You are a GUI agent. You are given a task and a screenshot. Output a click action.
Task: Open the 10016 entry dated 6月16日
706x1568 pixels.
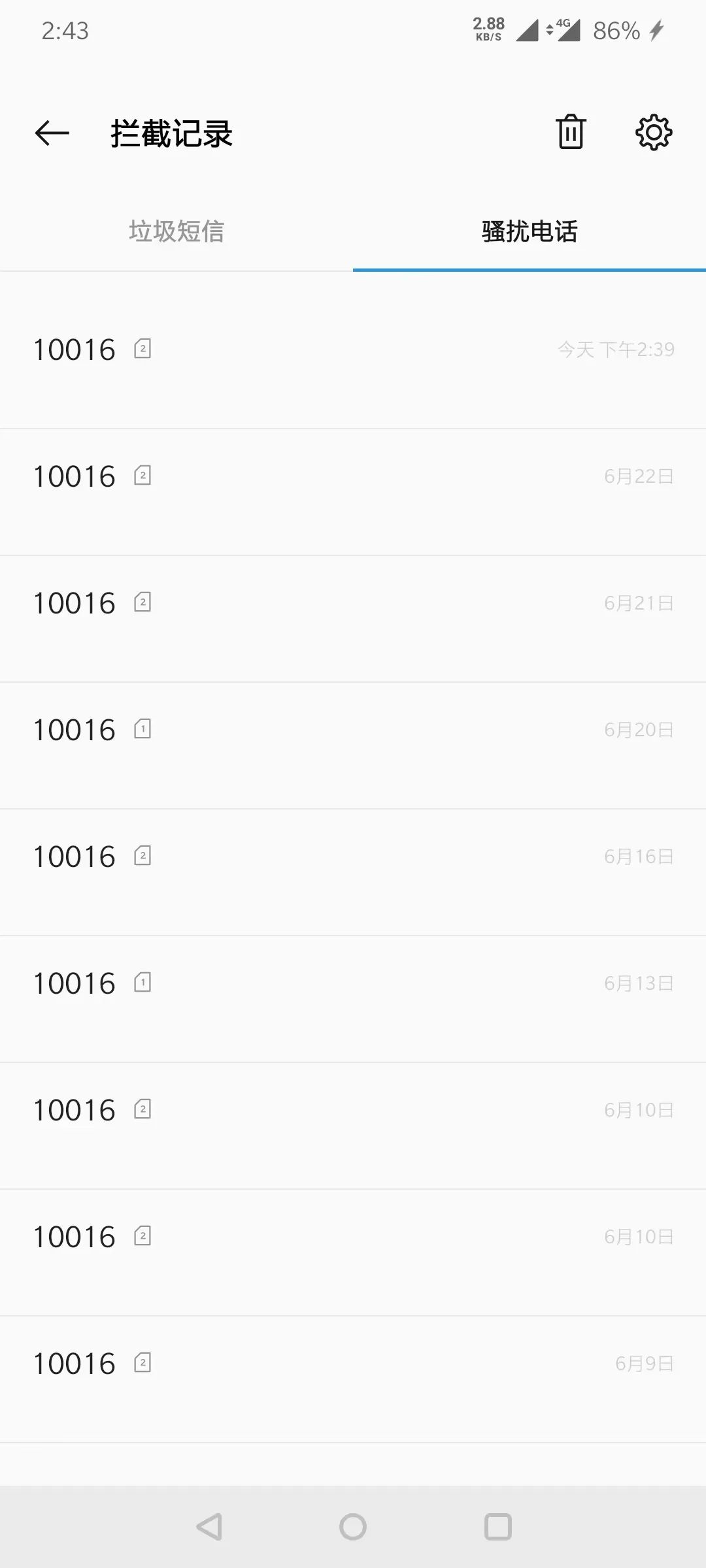click(353, 856)
